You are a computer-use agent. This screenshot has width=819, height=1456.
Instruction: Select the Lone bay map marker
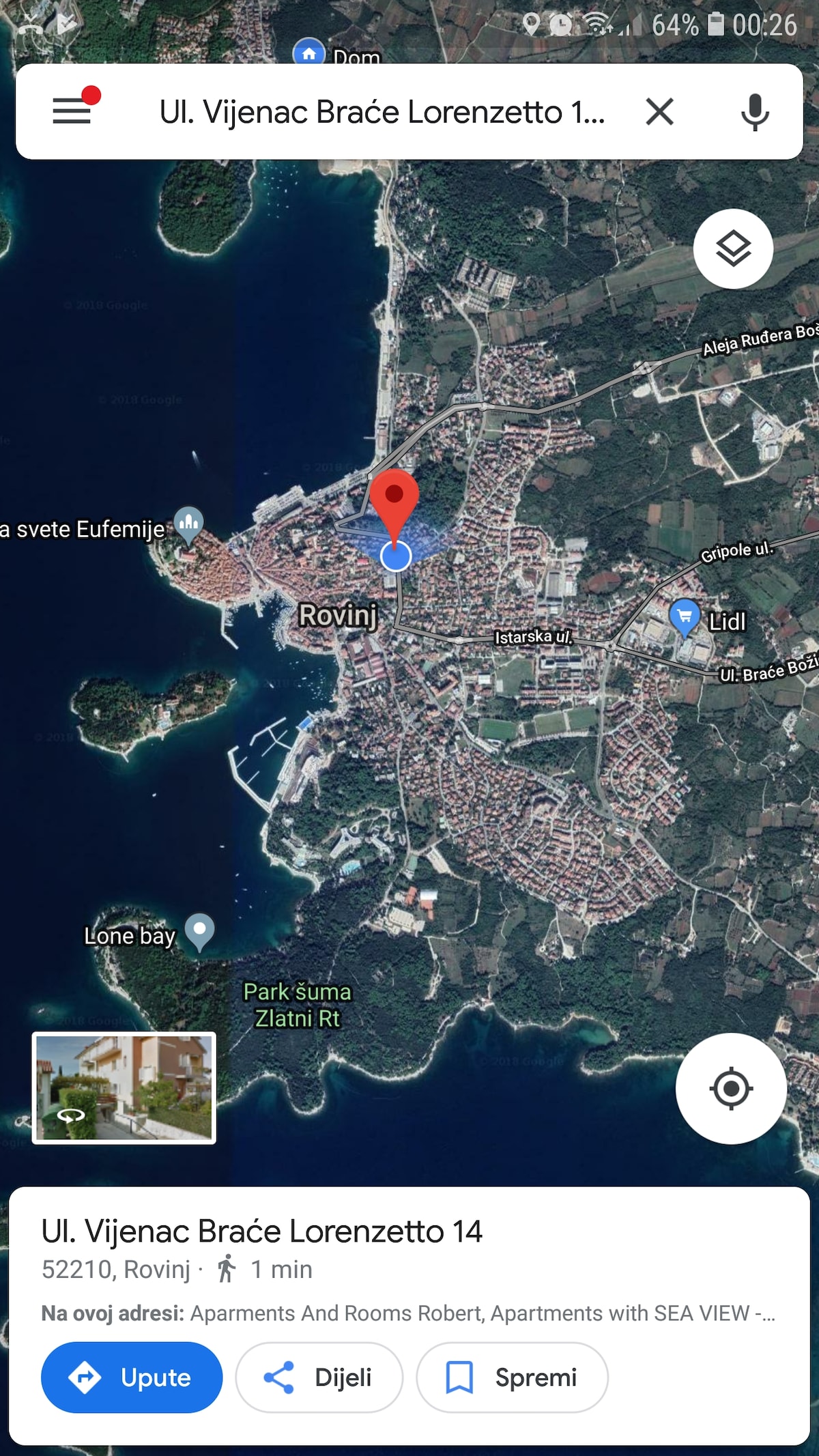[x=199, y=932]
